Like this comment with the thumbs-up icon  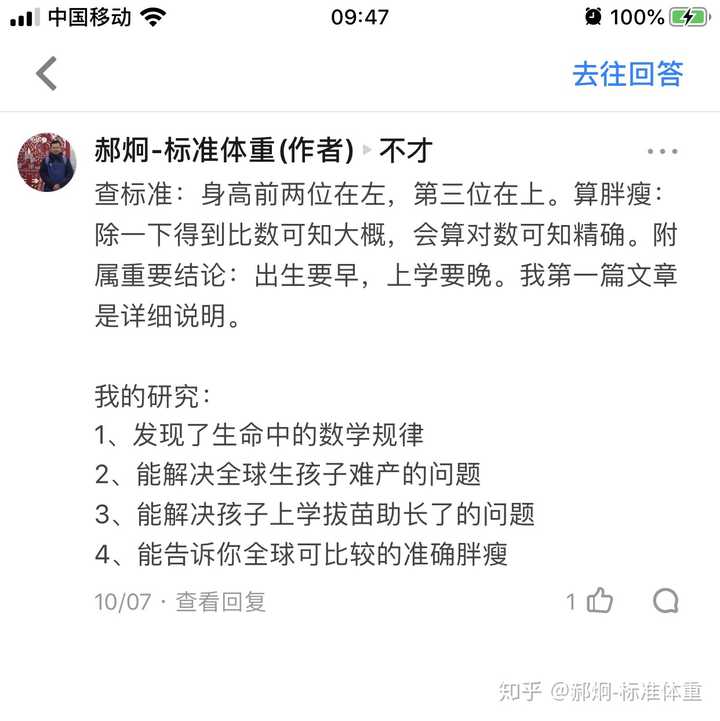coord(600,600)
